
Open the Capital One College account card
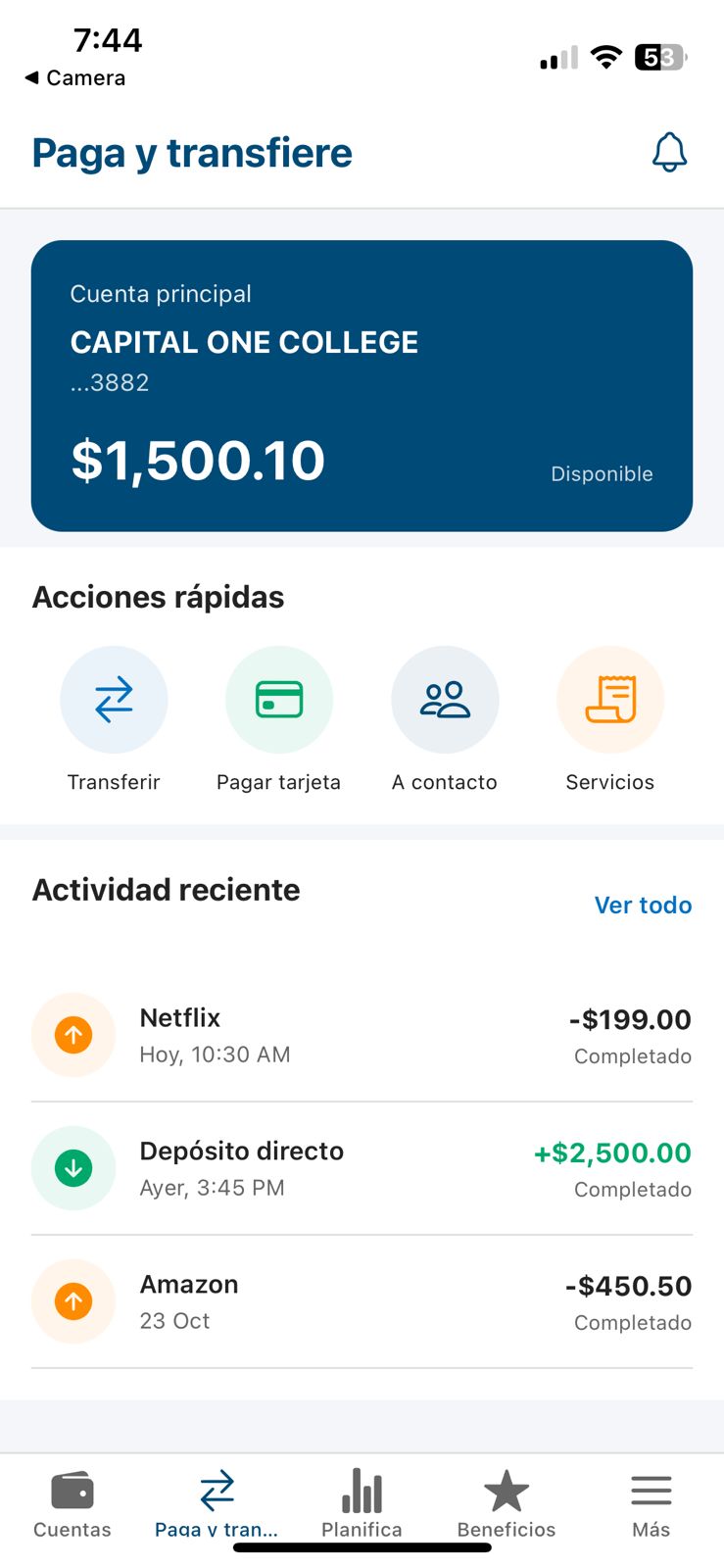[x=362, y=385]
